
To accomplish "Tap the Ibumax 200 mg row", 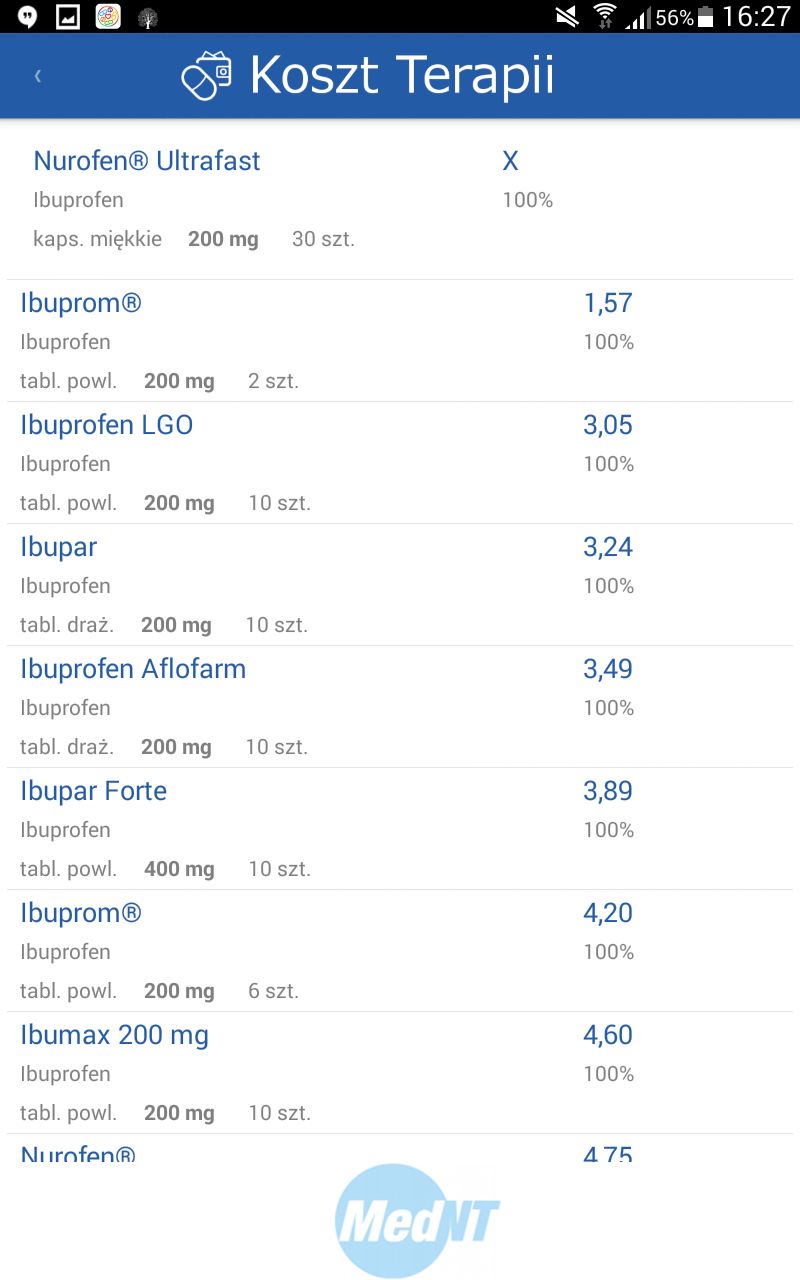I will tap(400, 1073).
